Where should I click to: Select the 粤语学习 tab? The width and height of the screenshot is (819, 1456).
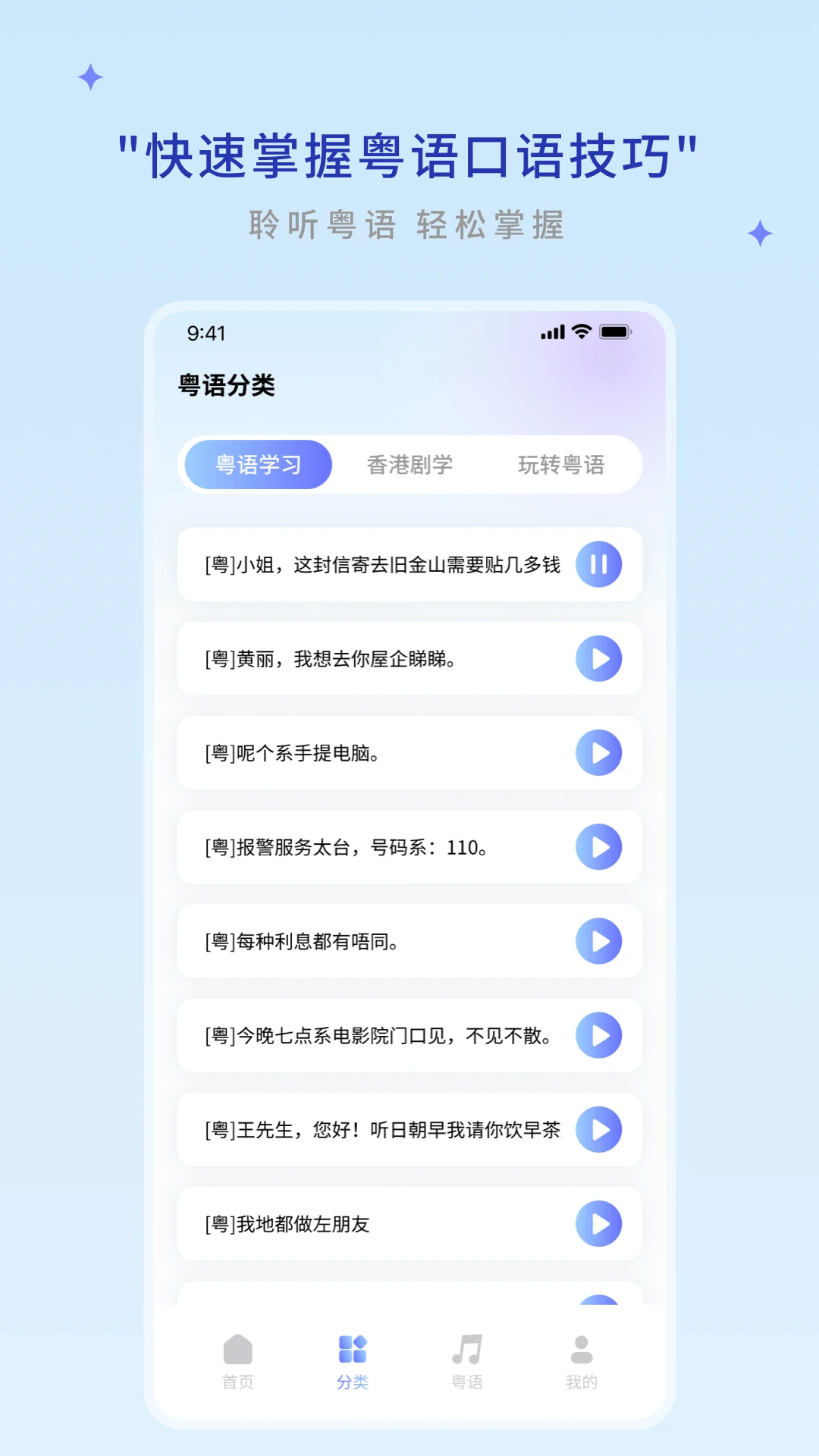pos(257,466)
